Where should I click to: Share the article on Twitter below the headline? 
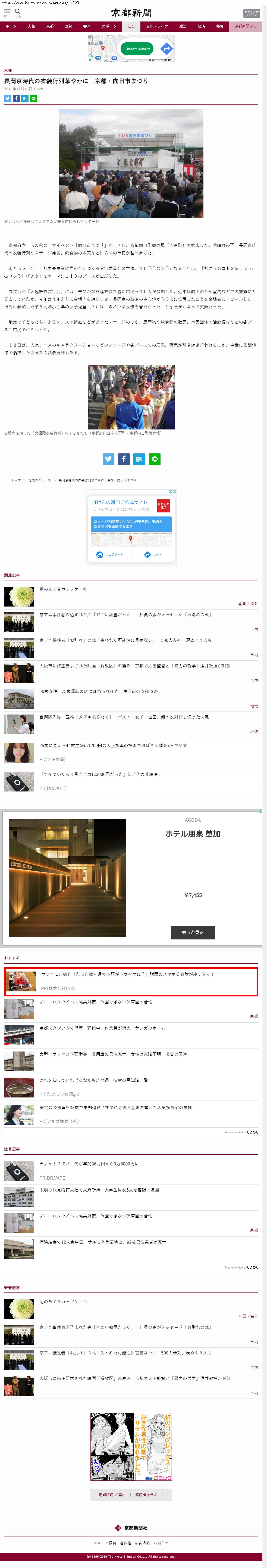click(x=8, y=98)
